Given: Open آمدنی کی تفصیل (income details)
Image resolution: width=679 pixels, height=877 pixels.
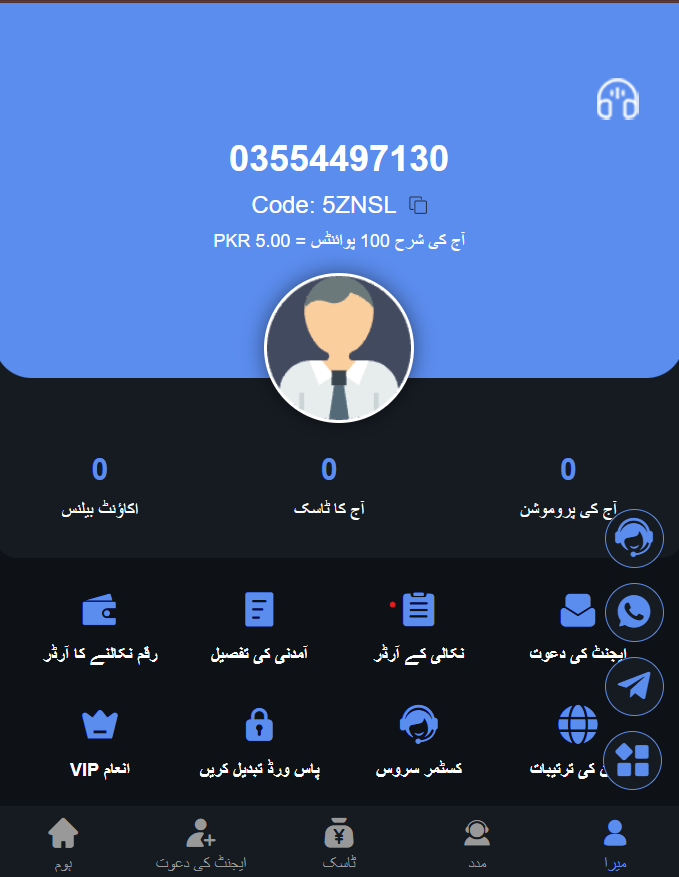Looking at the screenshot, I should point(259,626).
